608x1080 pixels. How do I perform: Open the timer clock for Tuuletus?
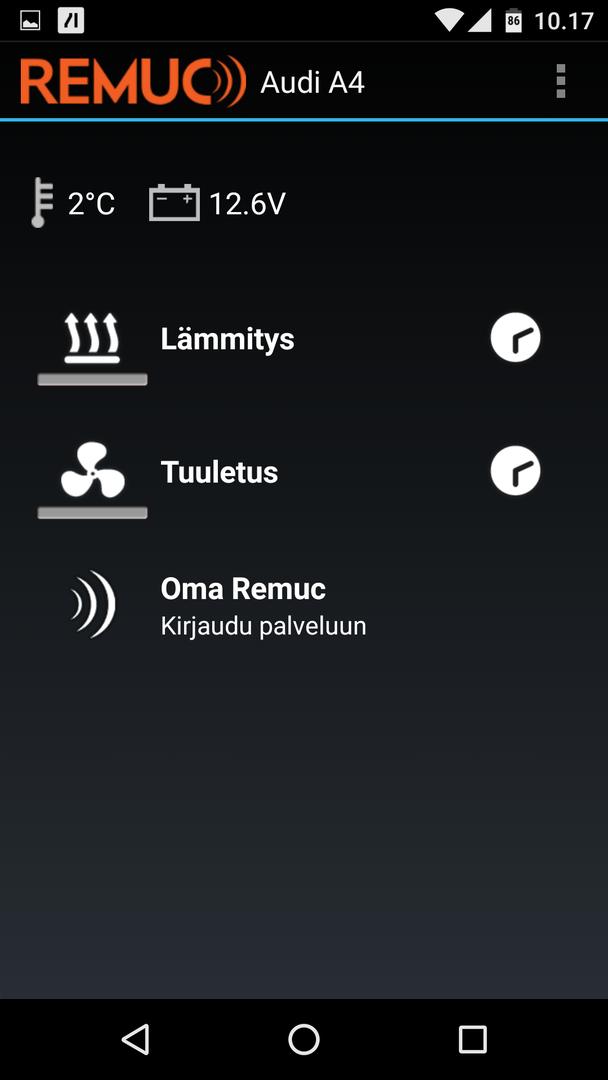(515, 472)
